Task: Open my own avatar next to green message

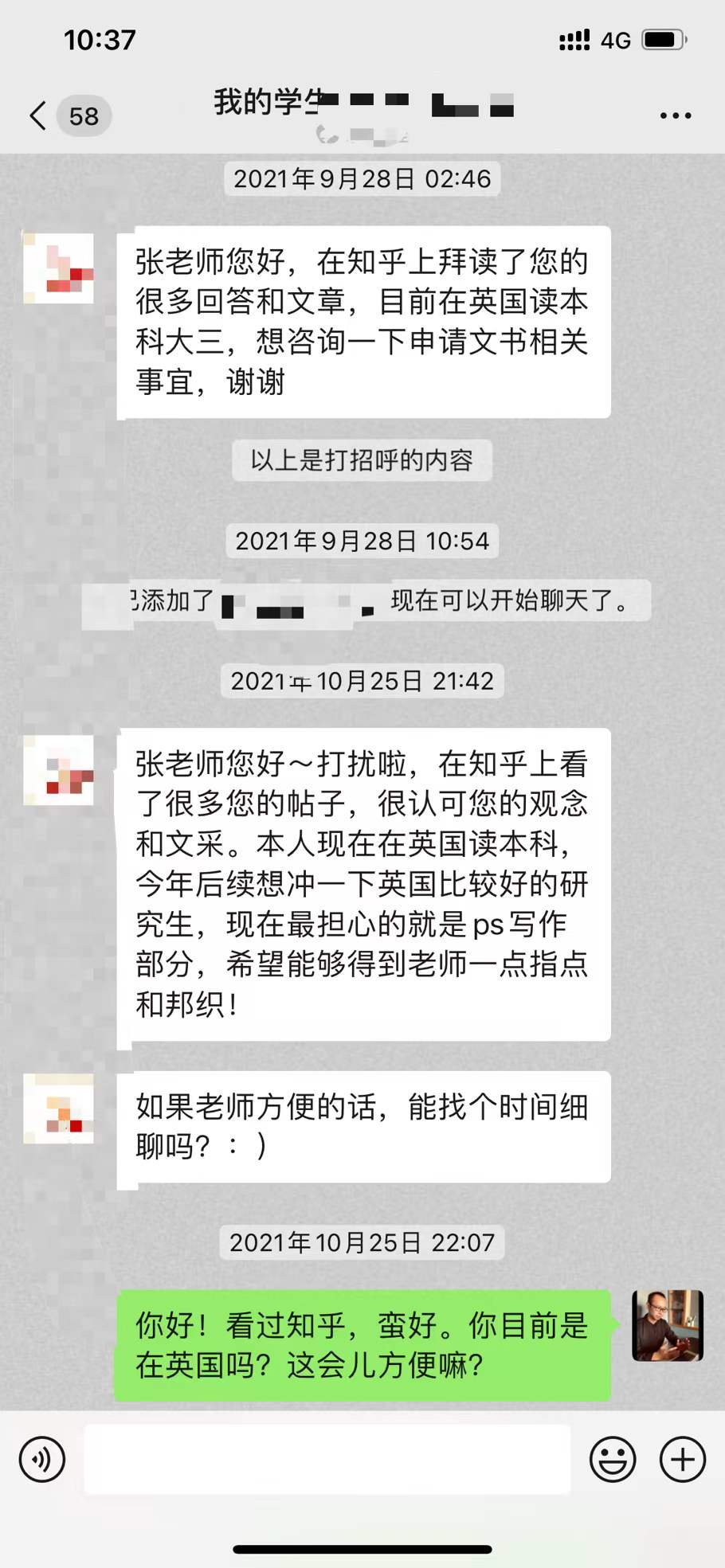Action: click(x=667, y=1325)
